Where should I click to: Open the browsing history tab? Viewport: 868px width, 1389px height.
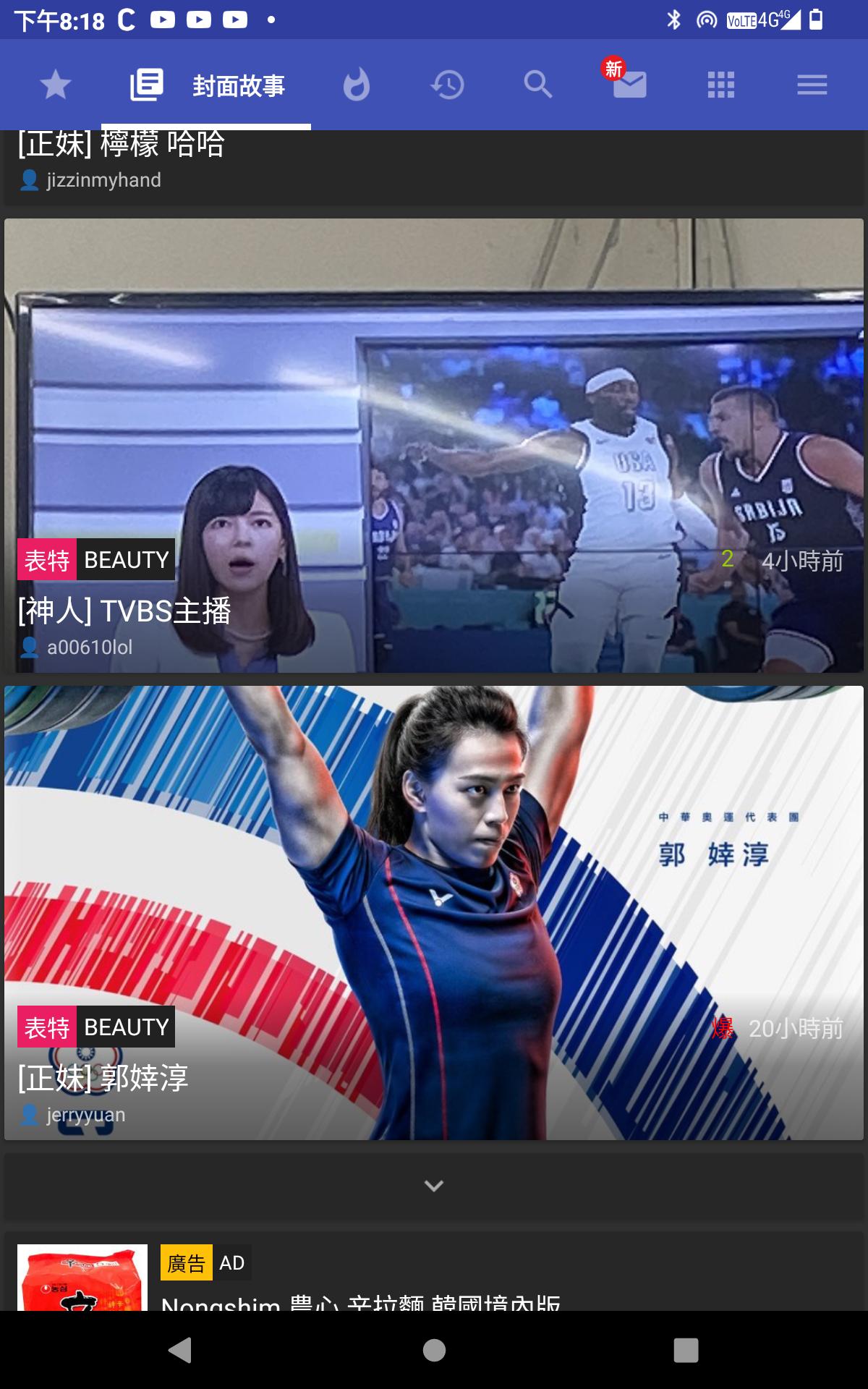coord(447,85)
